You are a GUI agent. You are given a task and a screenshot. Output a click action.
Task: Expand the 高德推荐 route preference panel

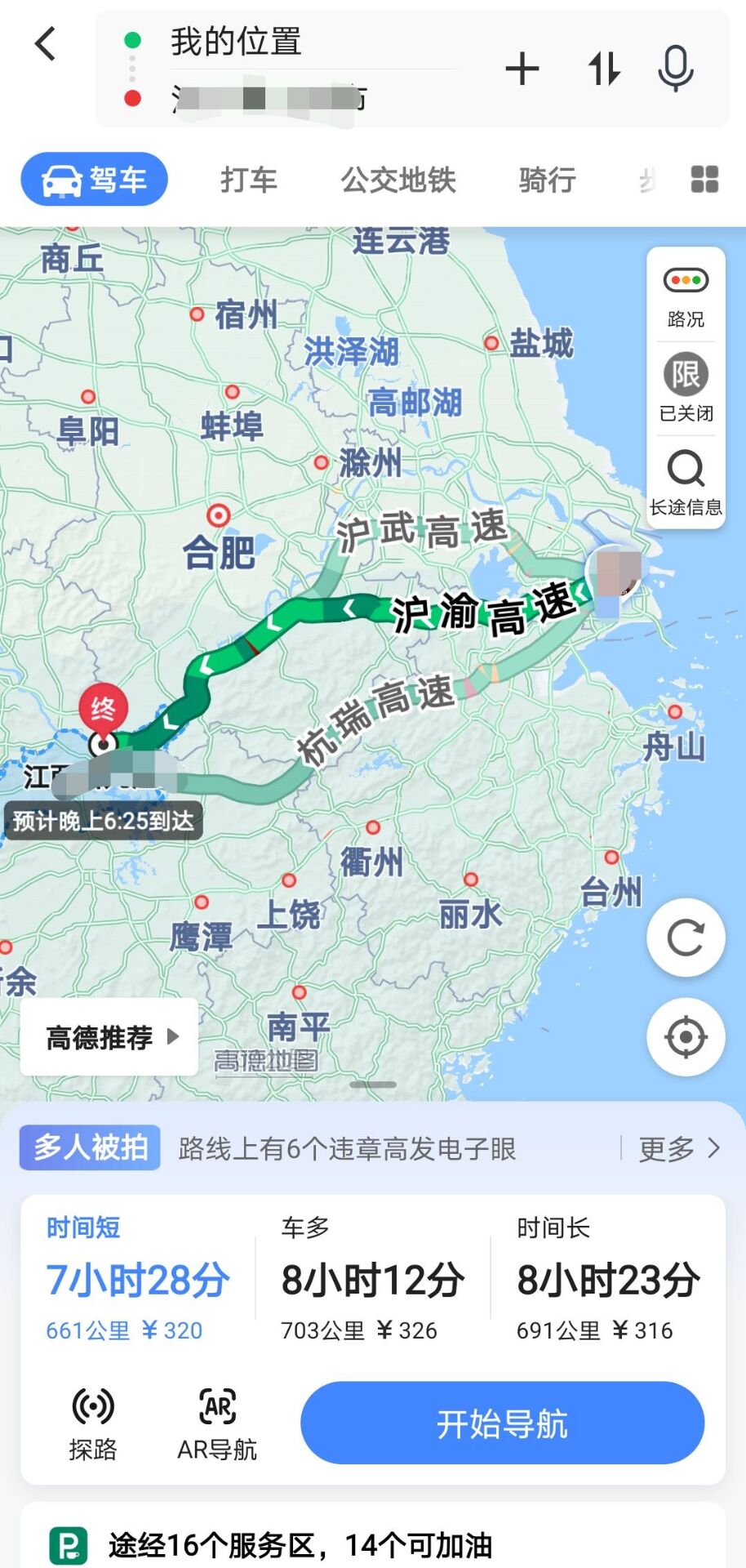[x=108, y=1036]
